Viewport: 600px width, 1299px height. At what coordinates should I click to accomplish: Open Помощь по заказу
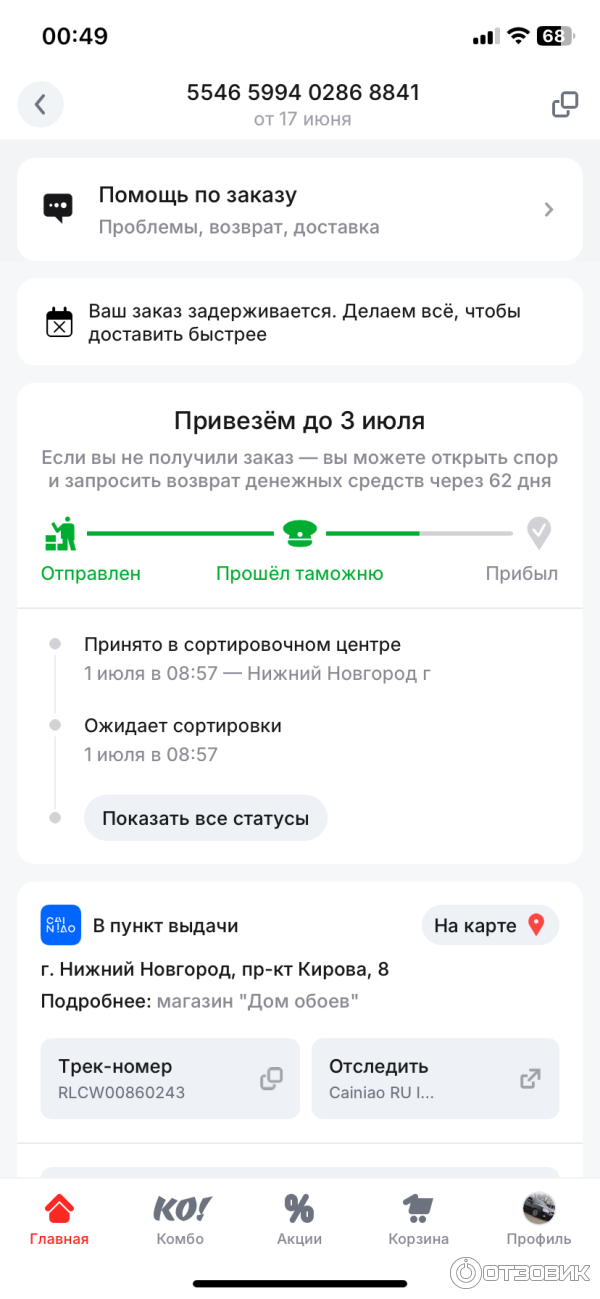(x=300, y=209)
